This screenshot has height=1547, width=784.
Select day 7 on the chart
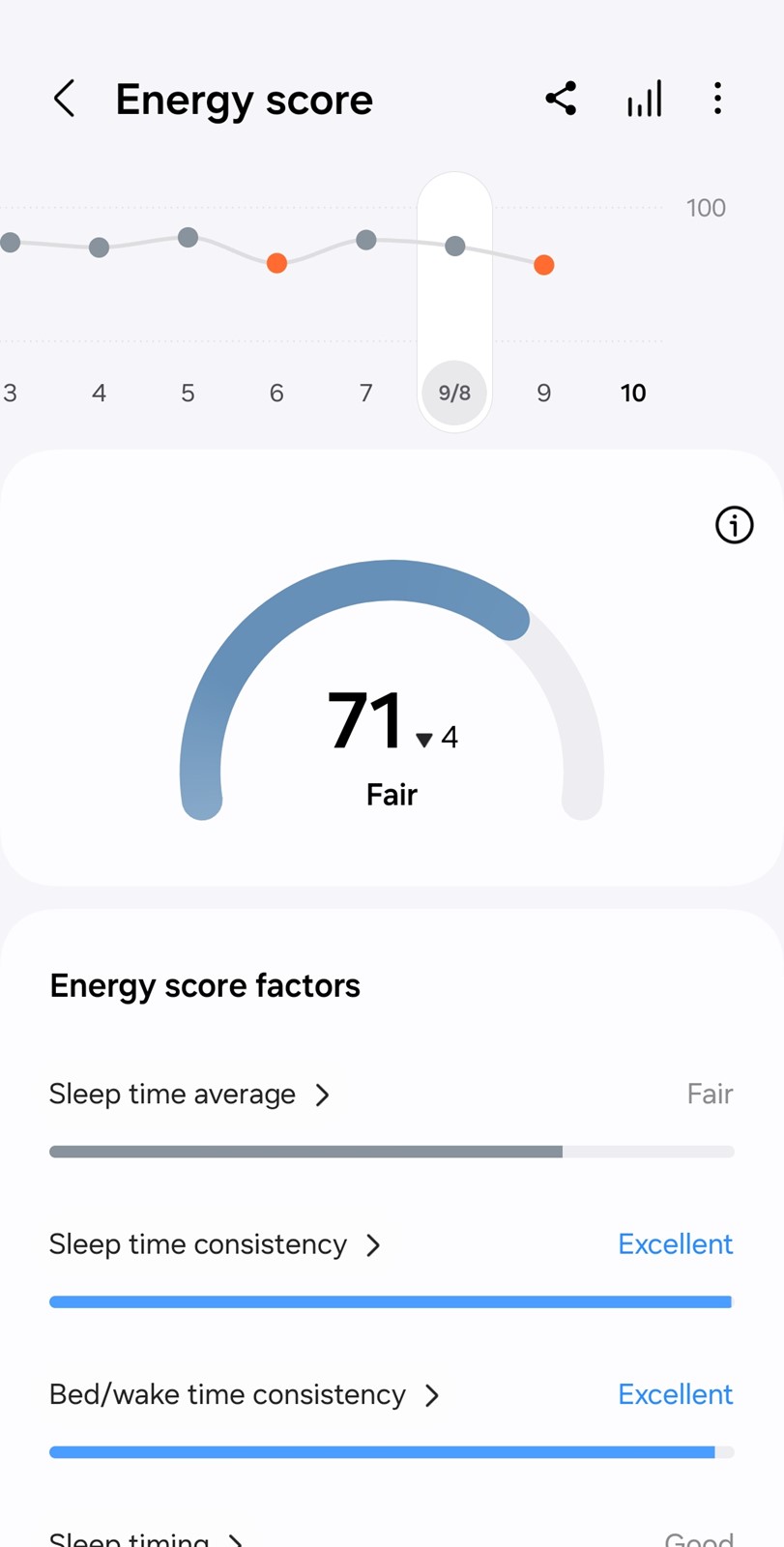coord(366,393)
